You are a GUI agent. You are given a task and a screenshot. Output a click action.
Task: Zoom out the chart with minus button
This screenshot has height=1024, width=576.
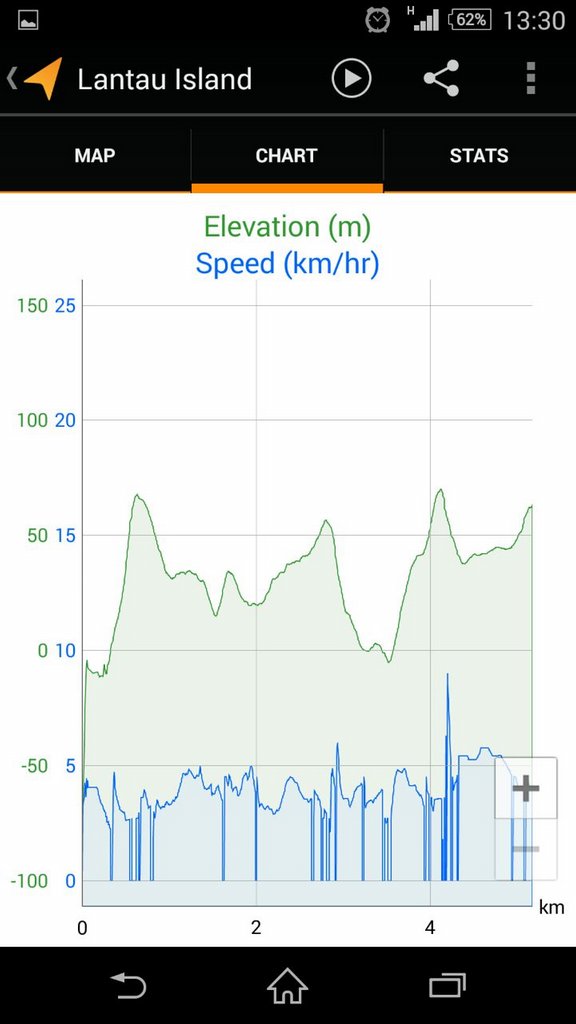(x=526, y=849)
